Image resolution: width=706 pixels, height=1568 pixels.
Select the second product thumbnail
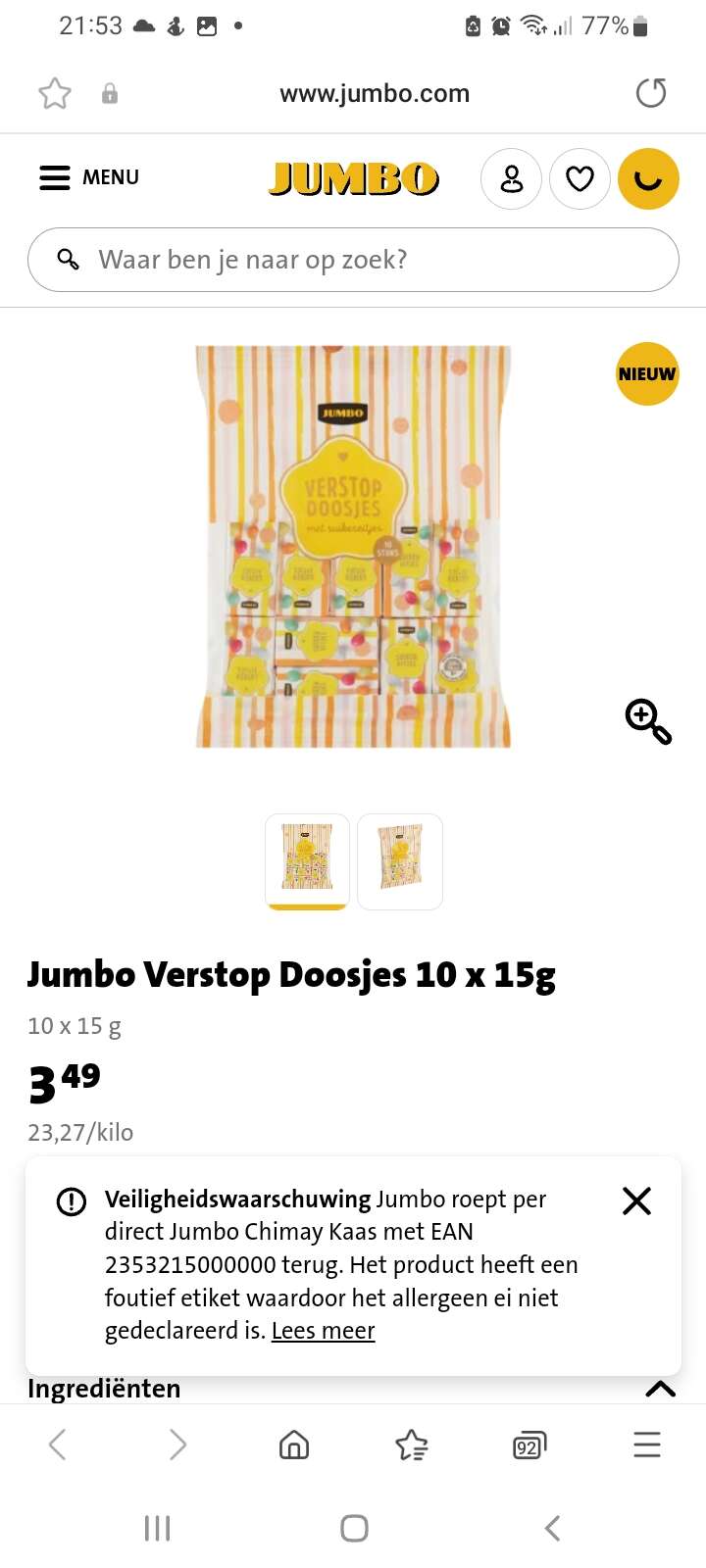[400, 861]
